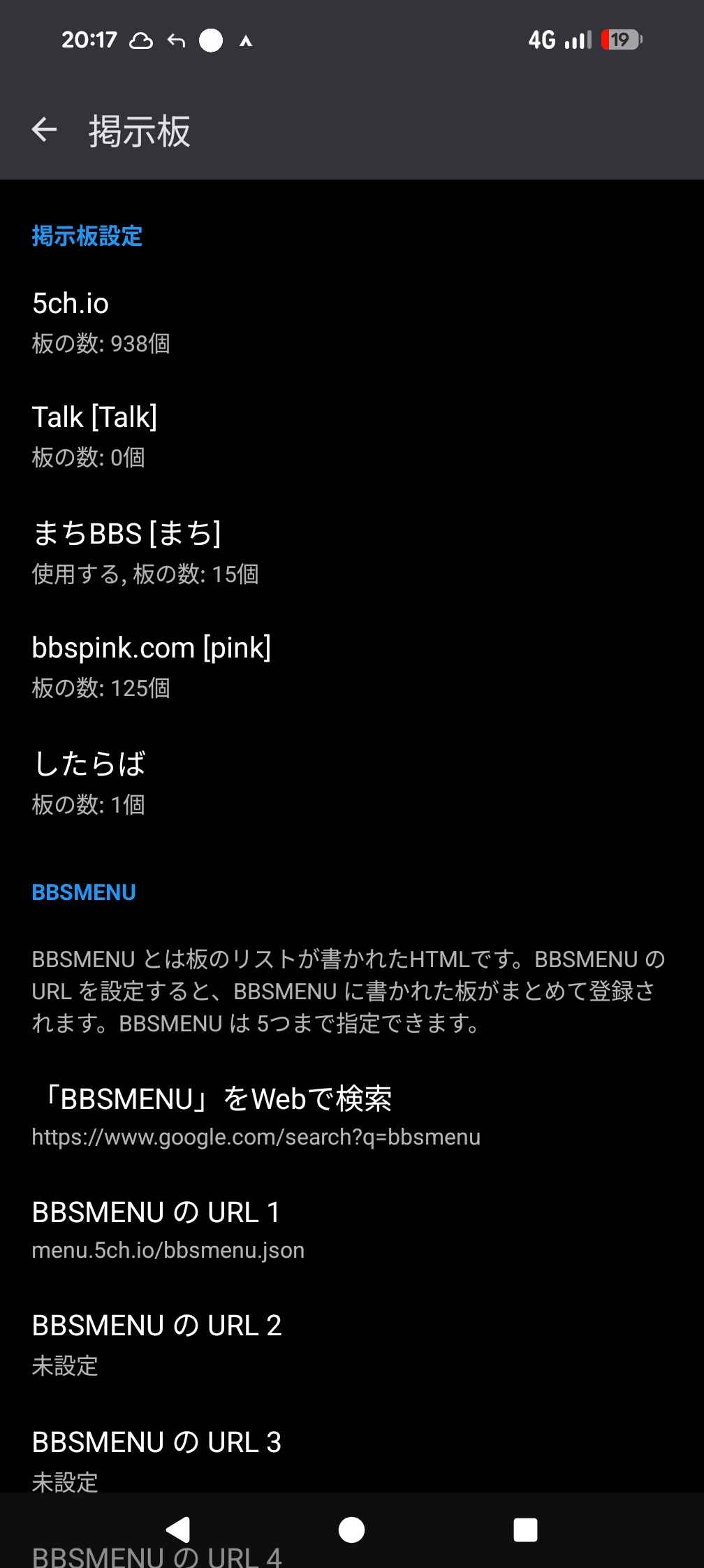Open recent apps from the navigation bar
The image size is (704, 1568).
click(525, 1530)
